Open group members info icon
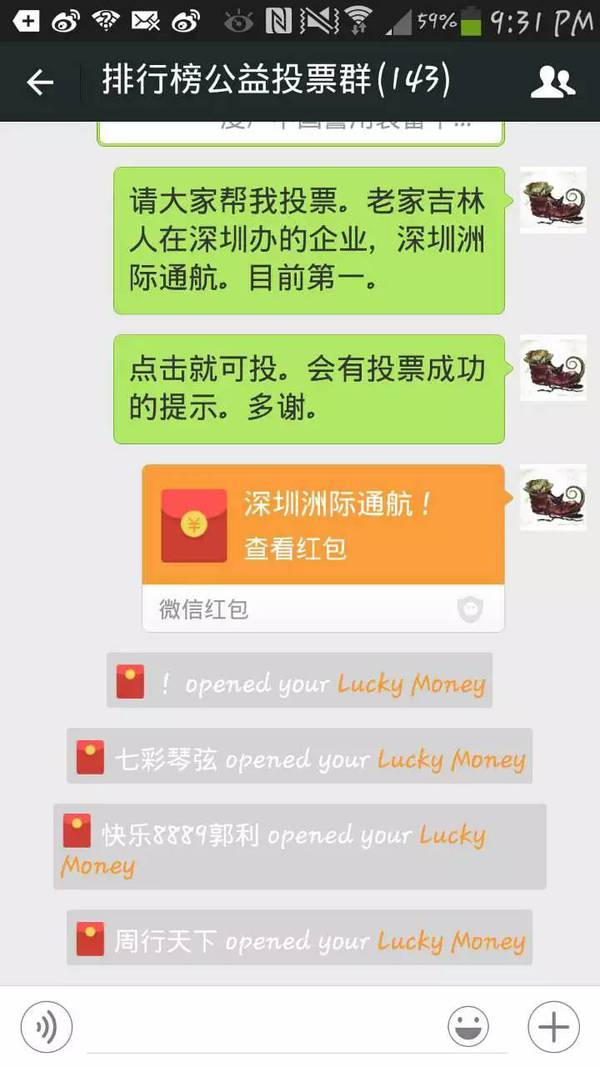This screenshot has height=1067, width=600. tap(552, 82)
